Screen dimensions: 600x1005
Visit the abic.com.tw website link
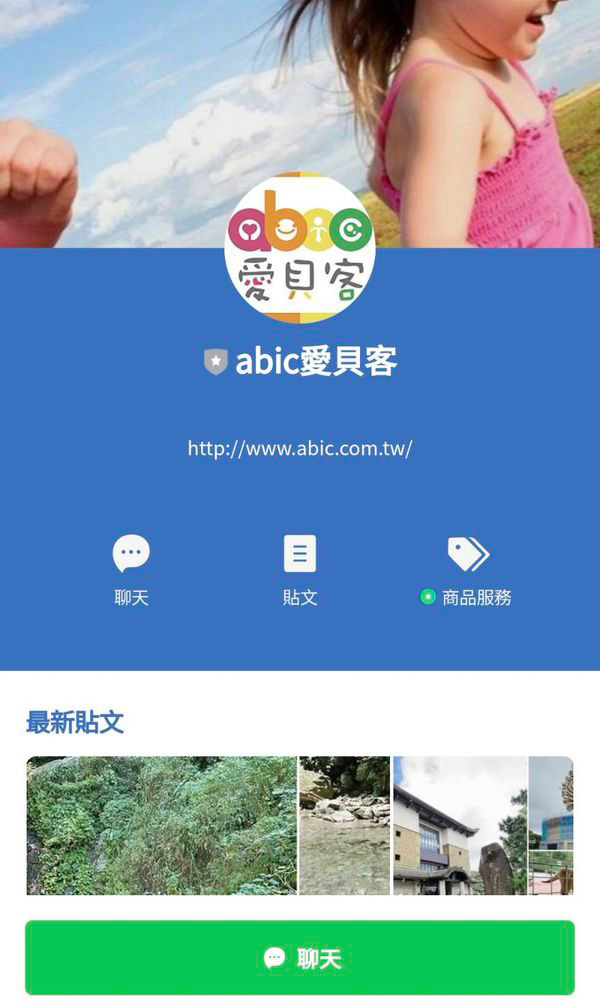(x=300, y=448)
